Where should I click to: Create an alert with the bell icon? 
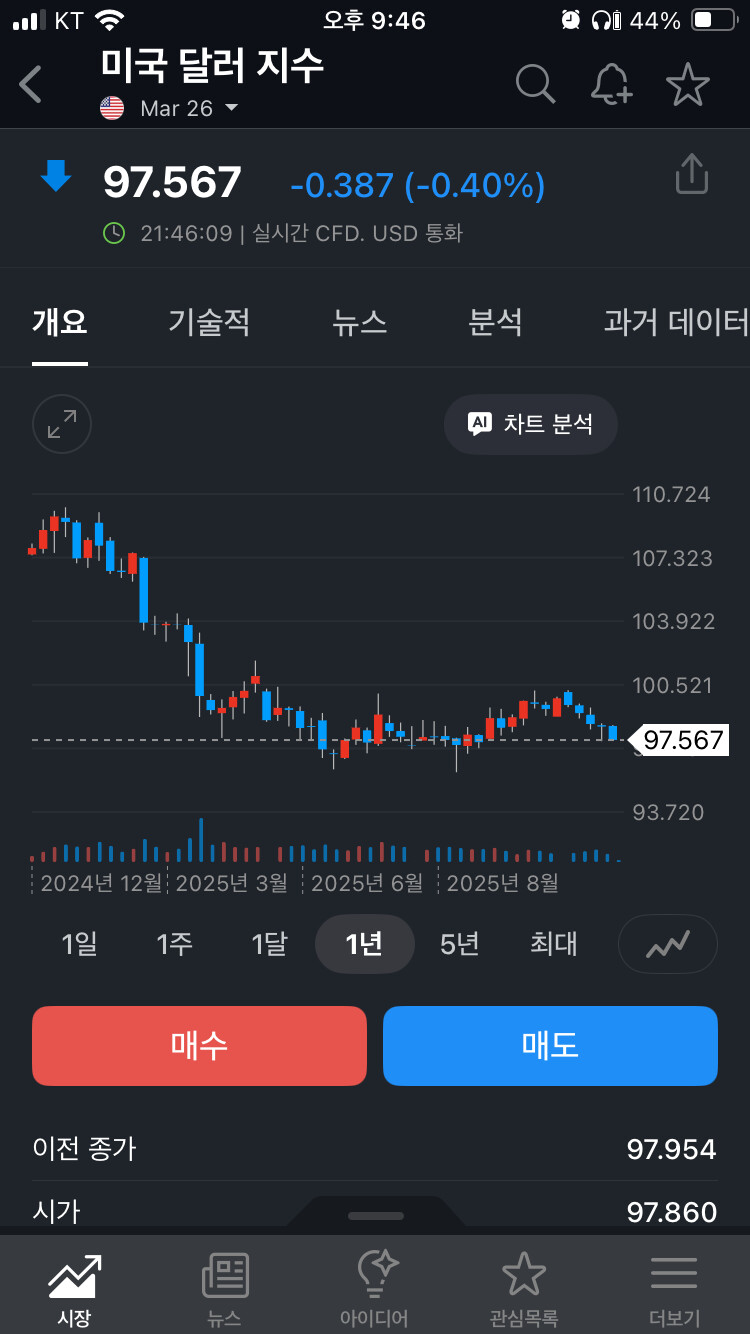[x=611, y=84]
